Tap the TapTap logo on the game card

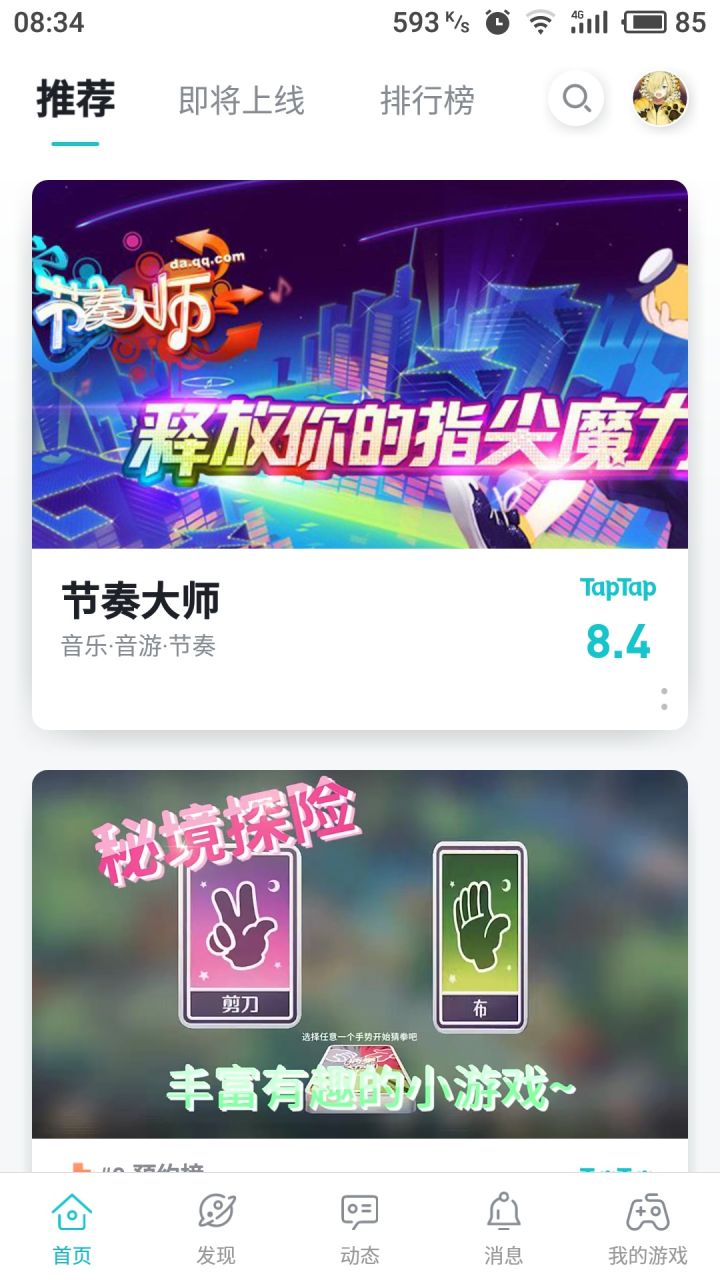pos(618,590)
